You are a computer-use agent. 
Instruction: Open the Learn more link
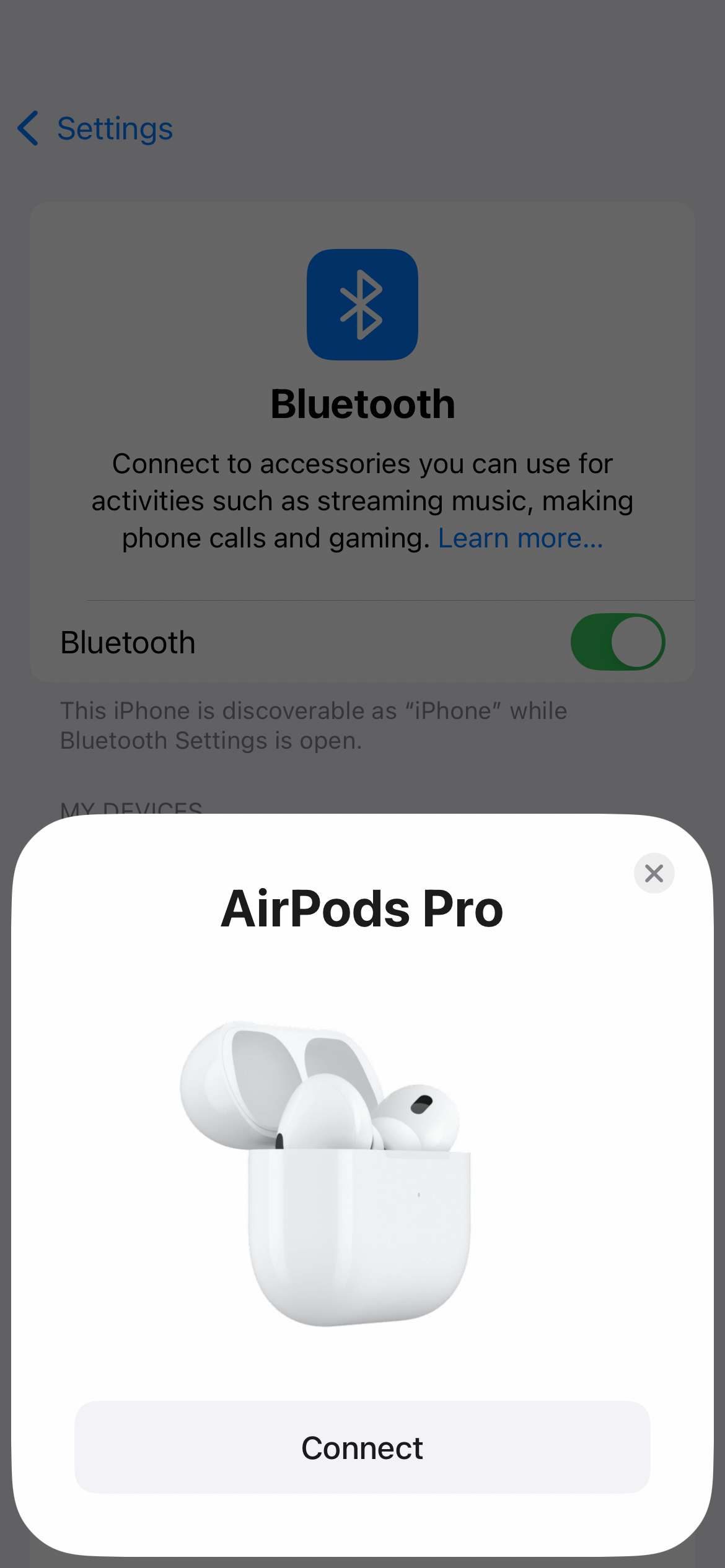520,538
